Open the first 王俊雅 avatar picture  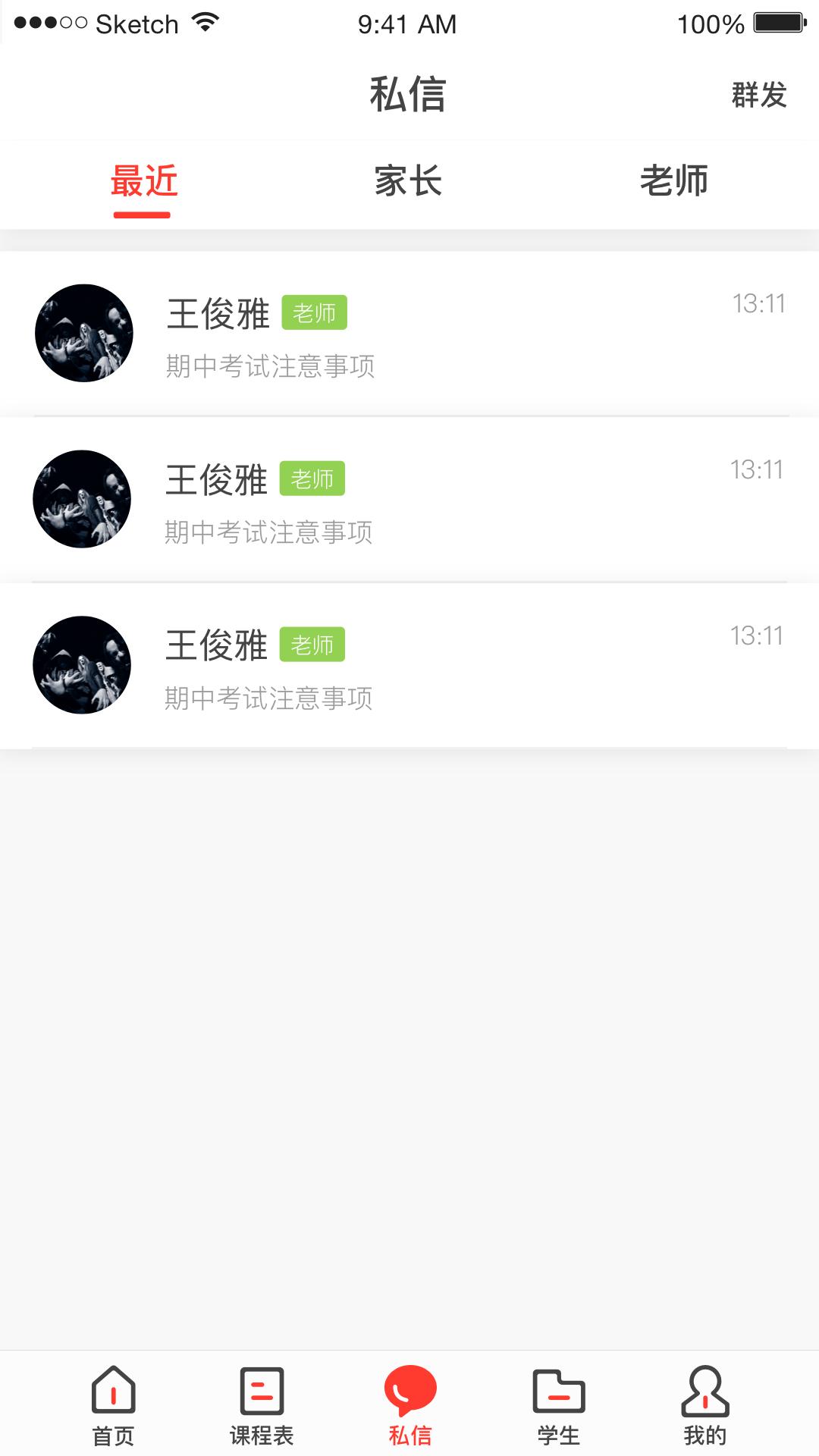tap(83, 332)
